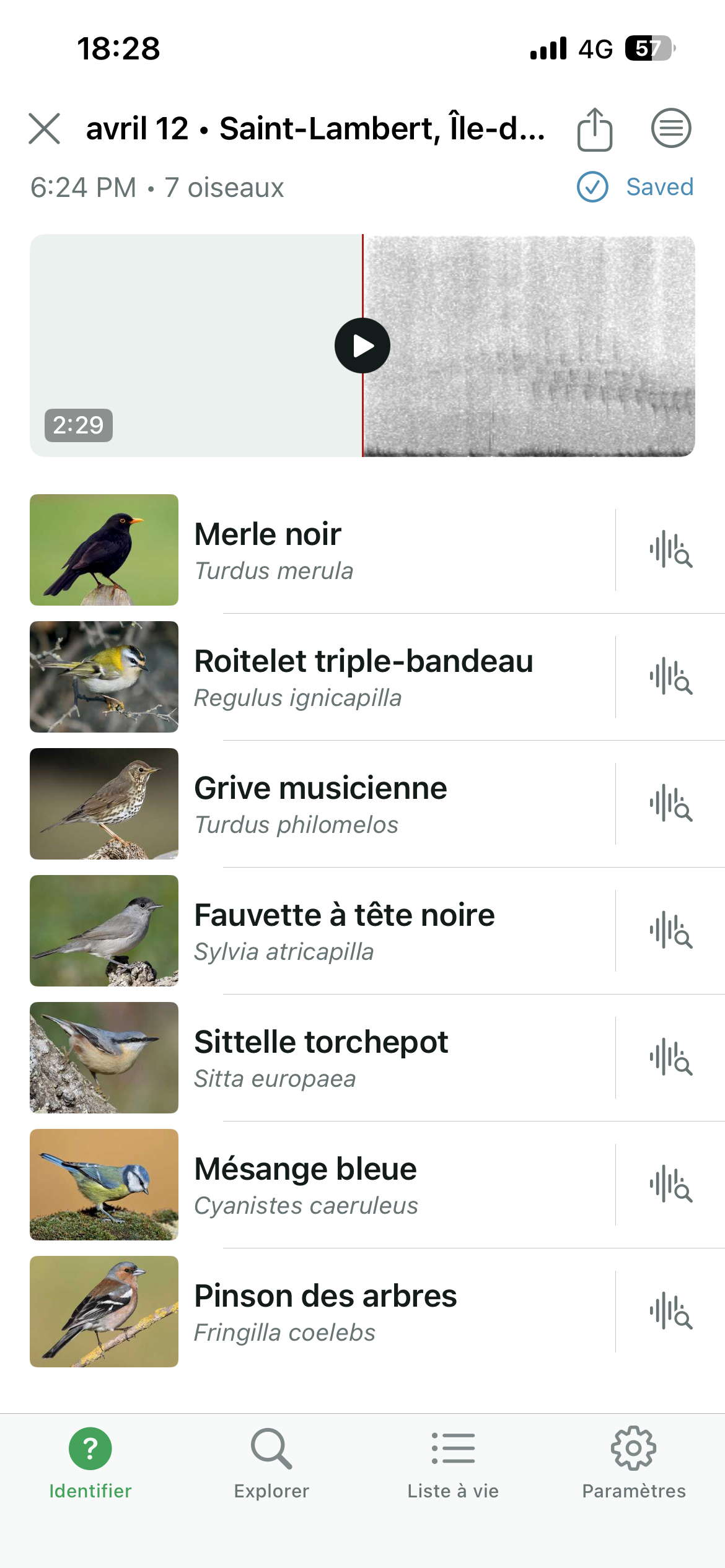Screen dimensions: 725x1568
Task: Locate Fauvette à tête noire sound in spectrogram
Action: coord(670,930)
